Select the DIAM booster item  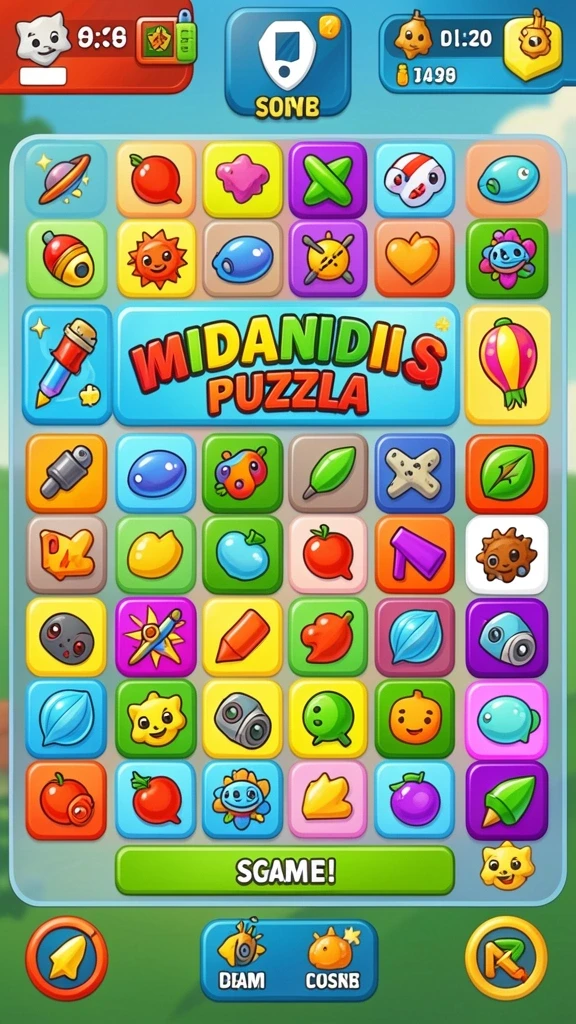[242, 959]
